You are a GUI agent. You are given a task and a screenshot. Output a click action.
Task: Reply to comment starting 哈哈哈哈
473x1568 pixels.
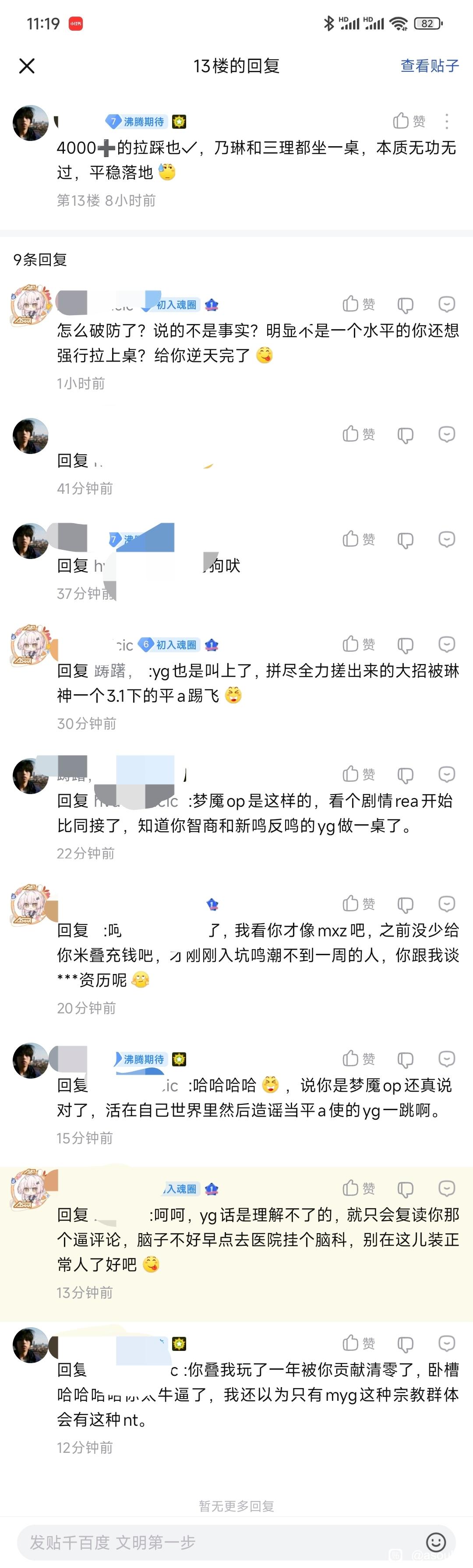(x=447, y=1059)
